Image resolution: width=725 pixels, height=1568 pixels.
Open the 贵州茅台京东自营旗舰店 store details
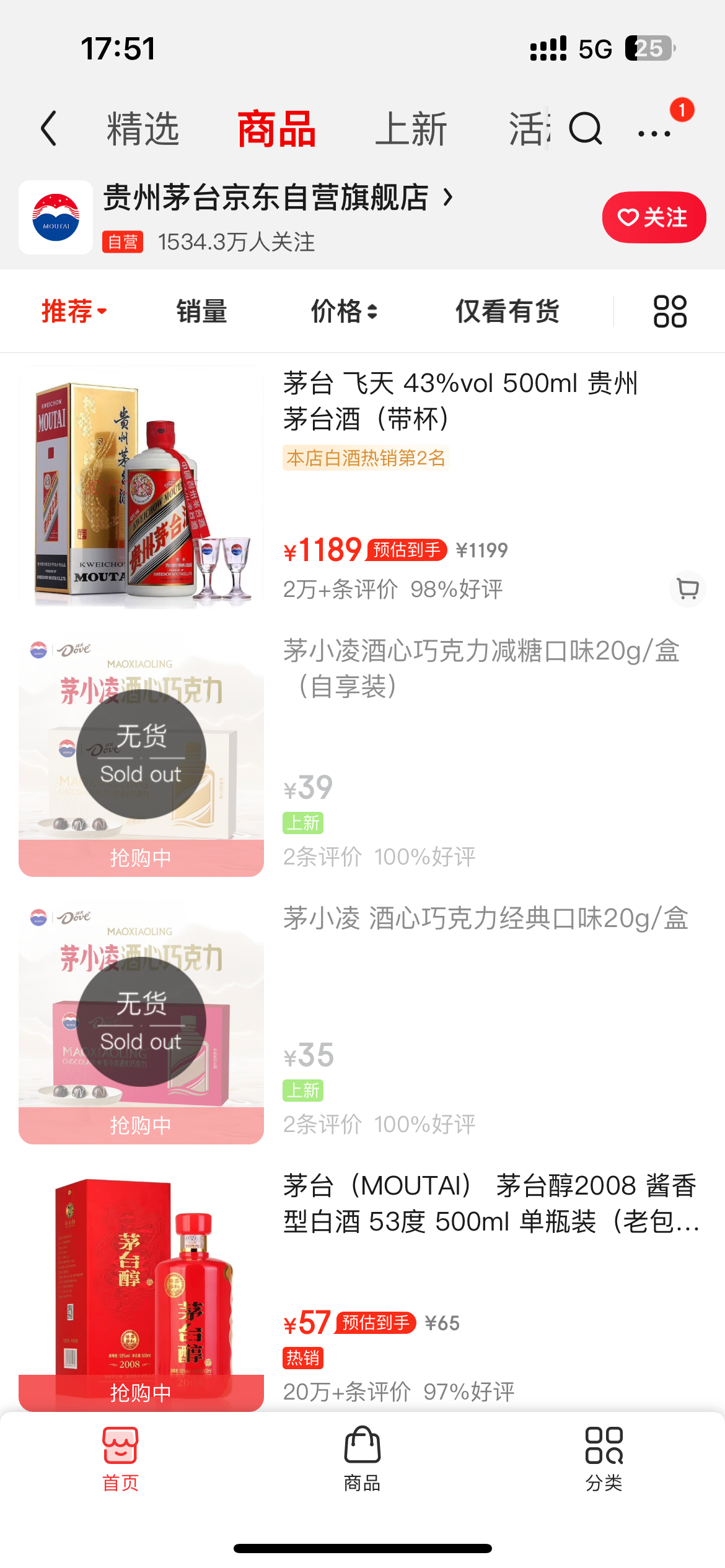tap(278, 198)
